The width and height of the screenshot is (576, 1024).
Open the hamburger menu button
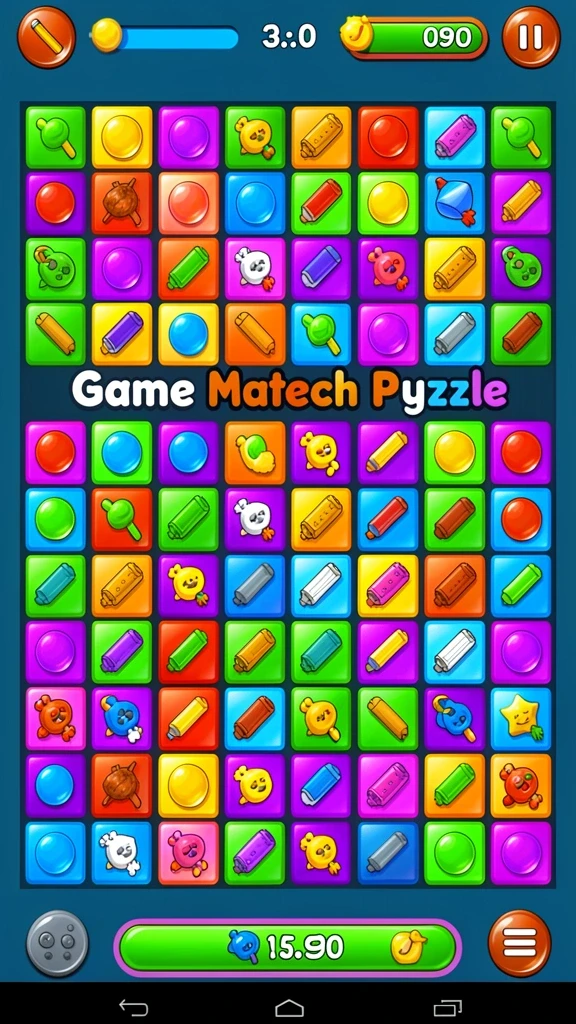point(520,942)
